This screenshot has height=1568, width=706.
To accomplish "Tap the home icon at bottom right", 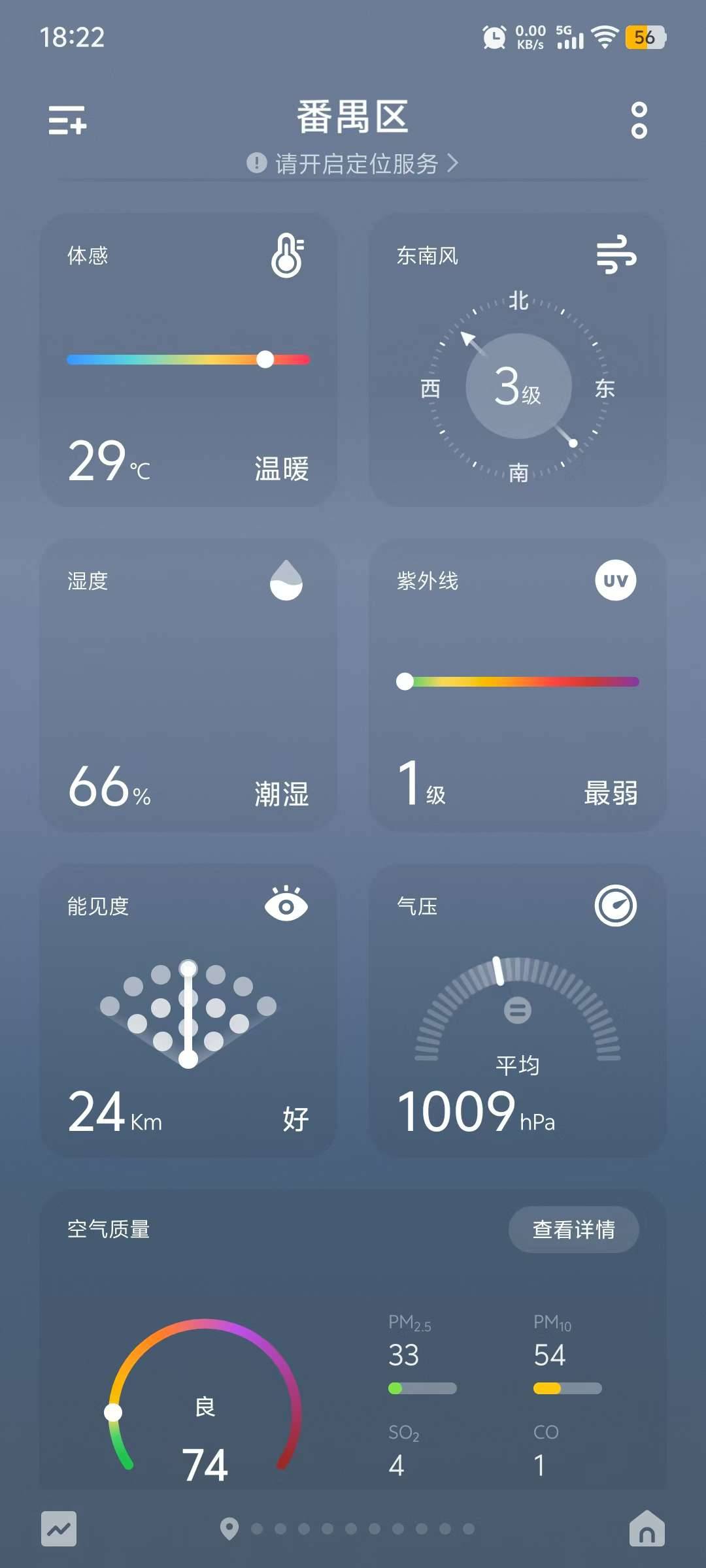I will (647, 1529).
